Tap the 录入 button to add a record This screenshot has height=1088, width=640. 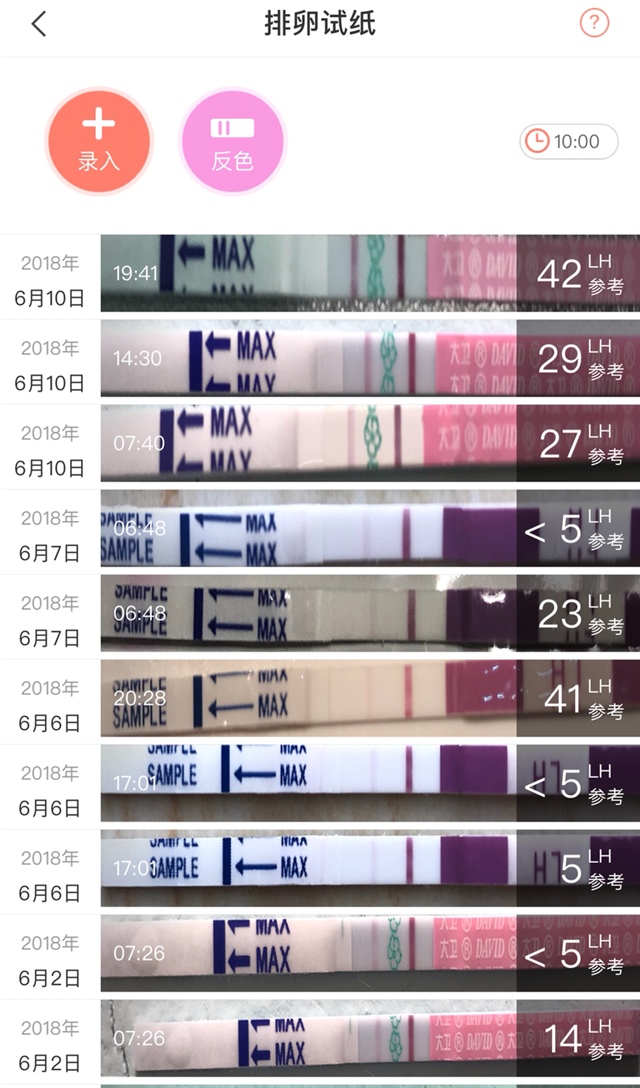[x=98, y=140]
